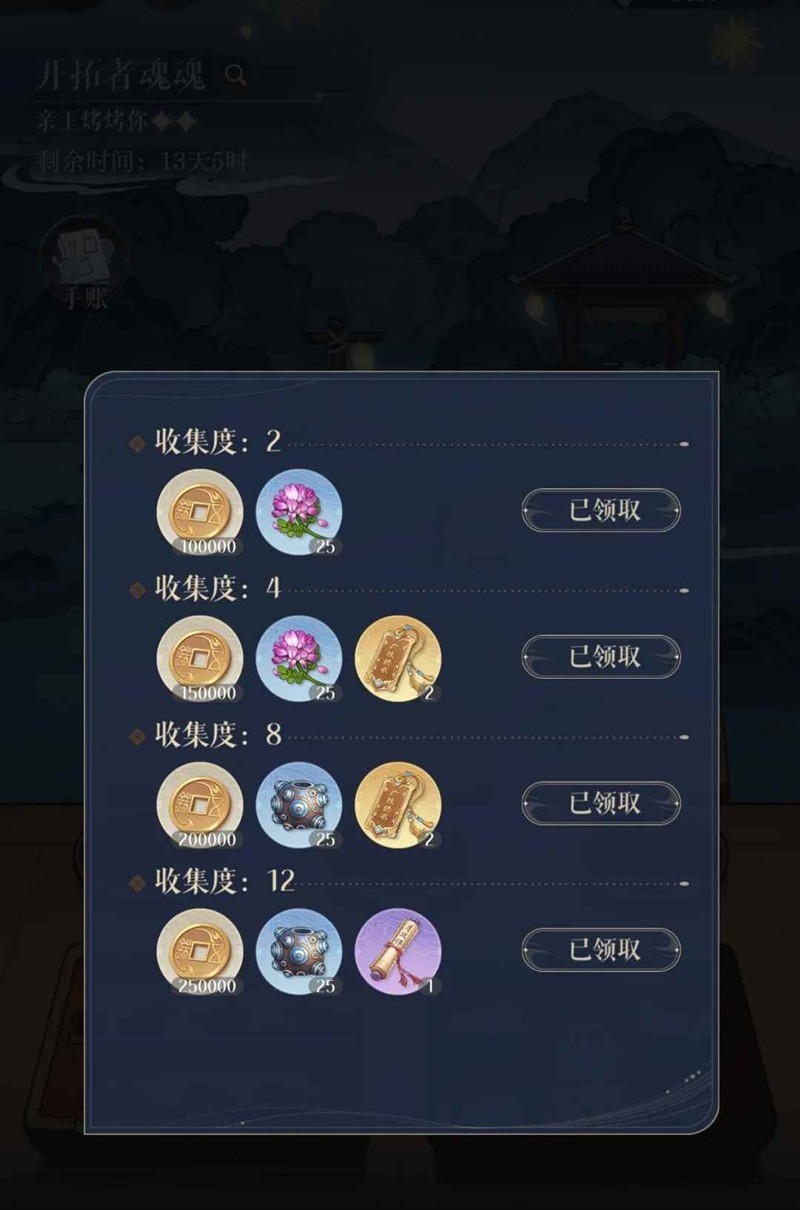View the 150000 coin reward details
Screen dimensions: 800x1210
[200, 658]
